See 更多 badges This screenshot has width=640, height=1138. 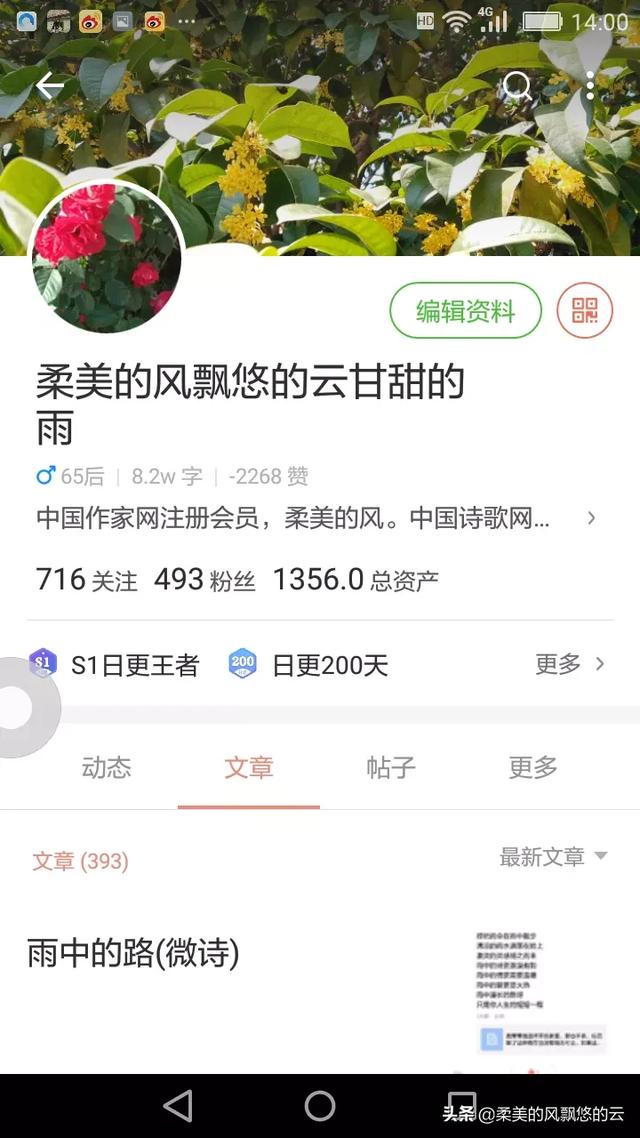[x=570, y=664]
